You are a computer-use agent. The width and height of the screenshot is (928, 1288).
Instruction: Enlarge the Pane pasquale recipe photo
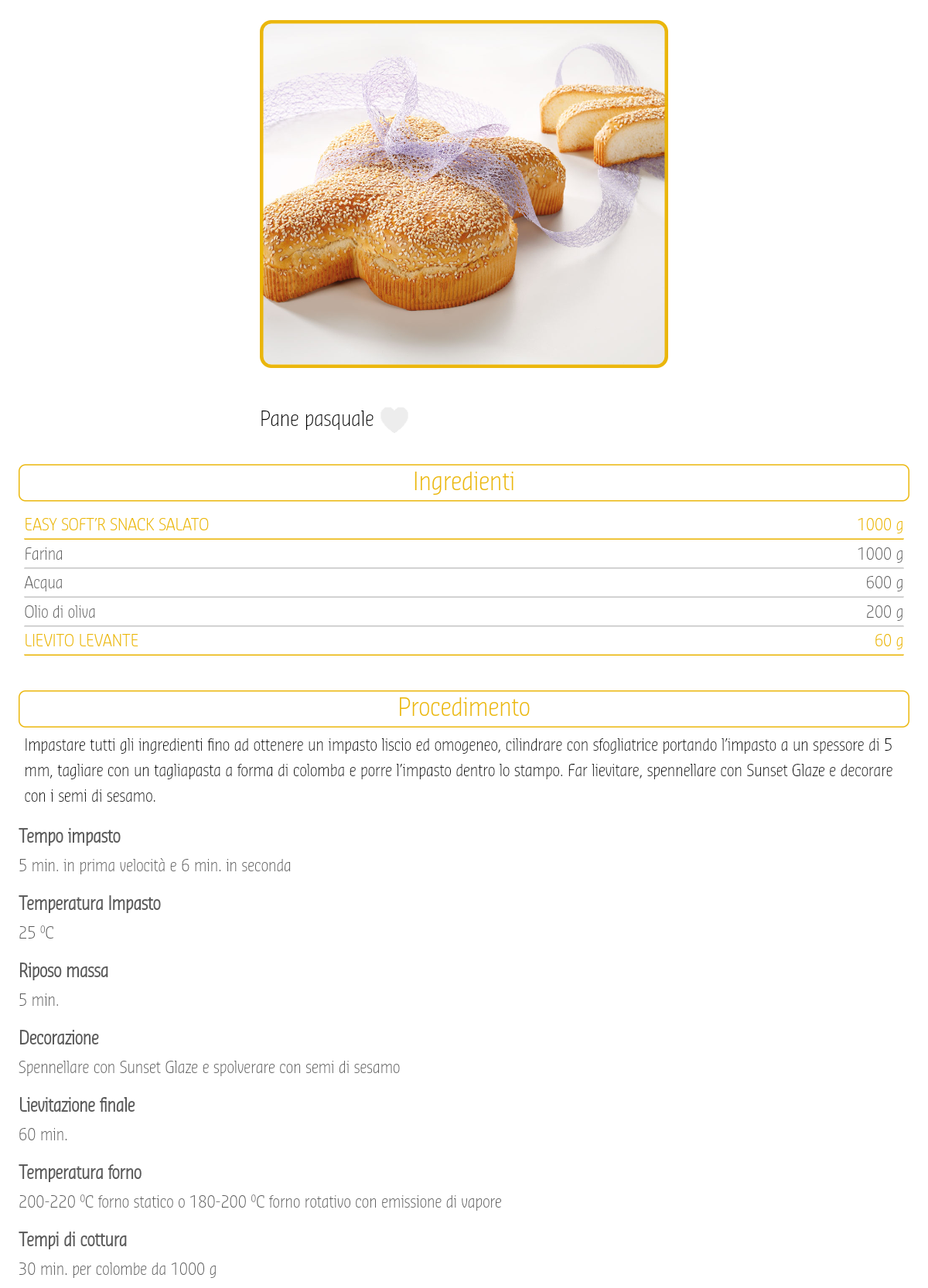[x=464, y=194]
